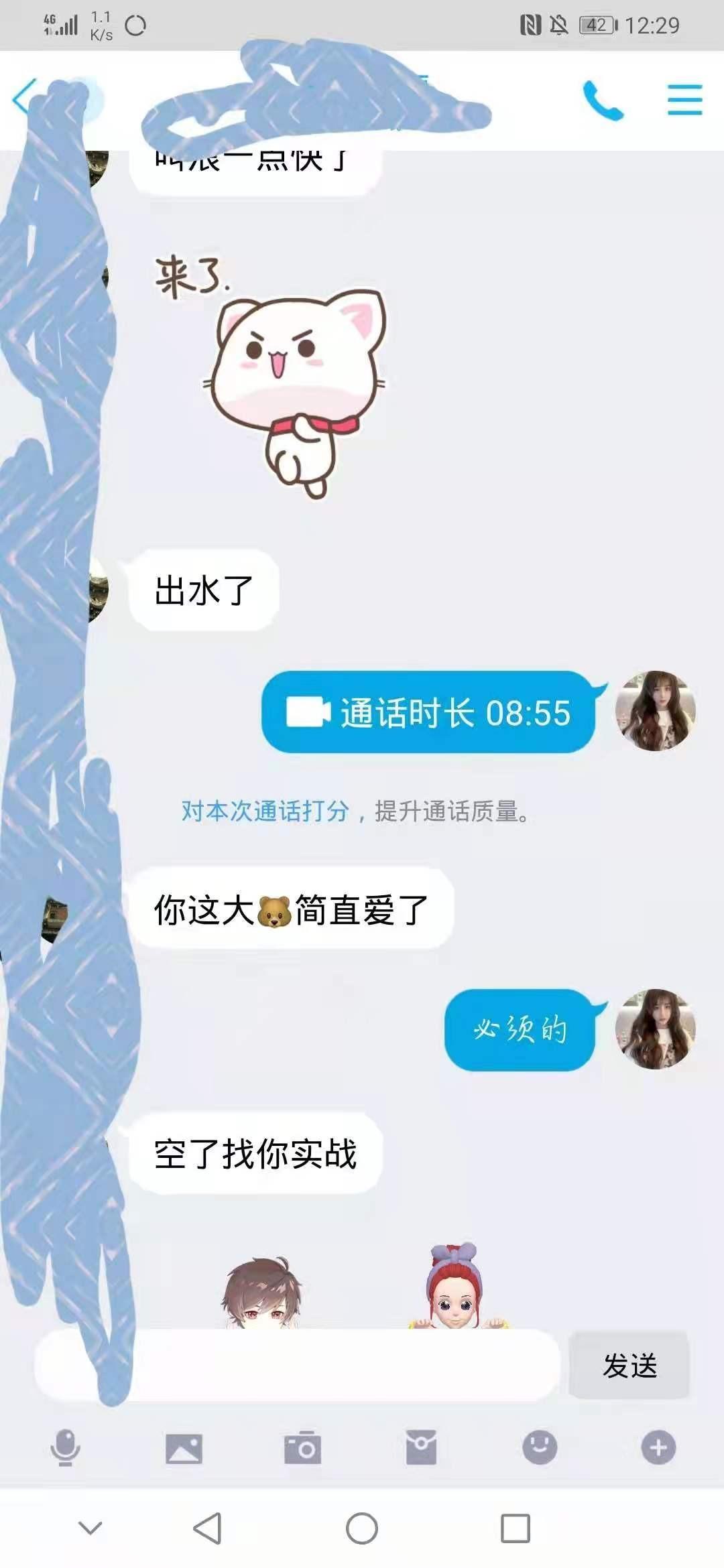Start a voice call from the header
724x1568 pixels.
pos(603,101)
